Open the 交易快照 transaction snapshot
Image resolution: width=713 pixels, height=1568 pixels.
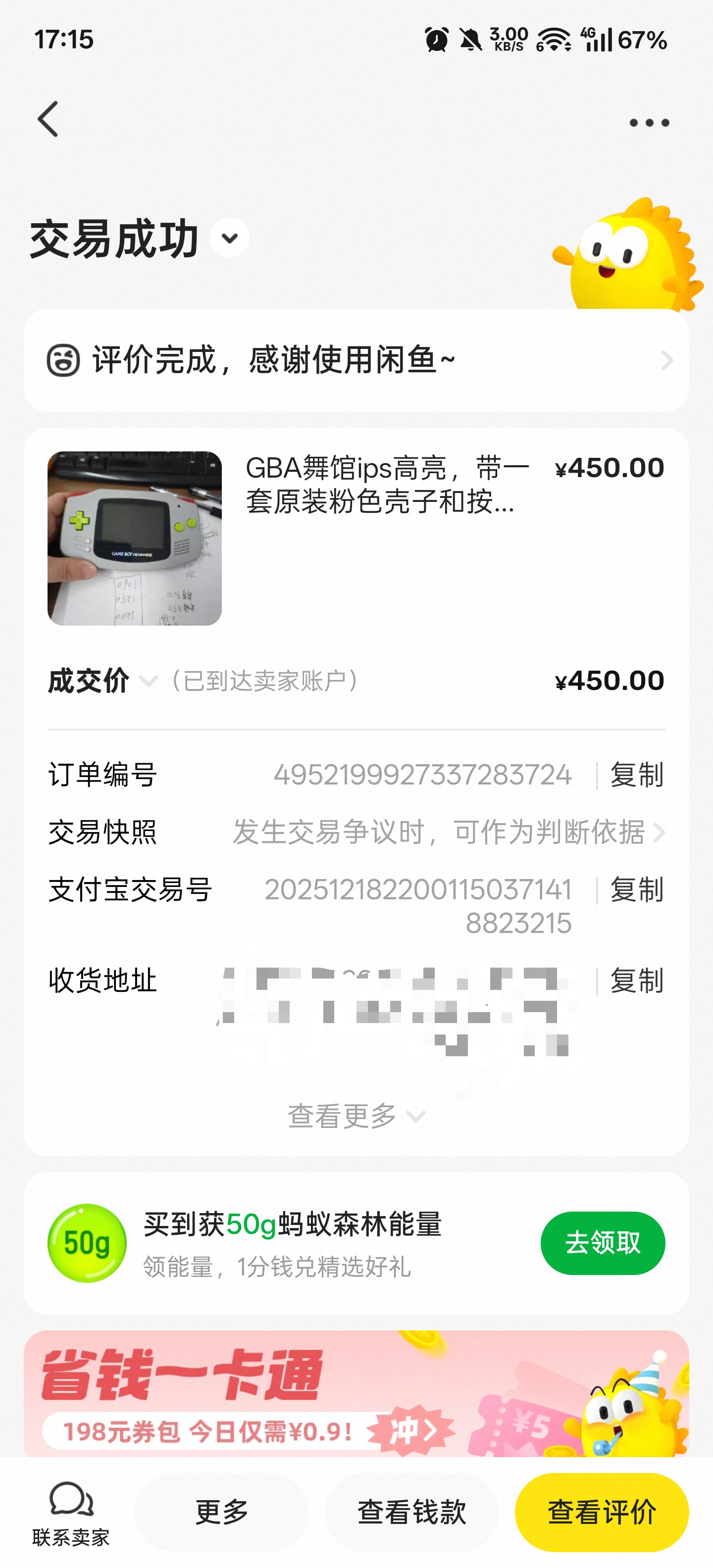click(438, 832)
